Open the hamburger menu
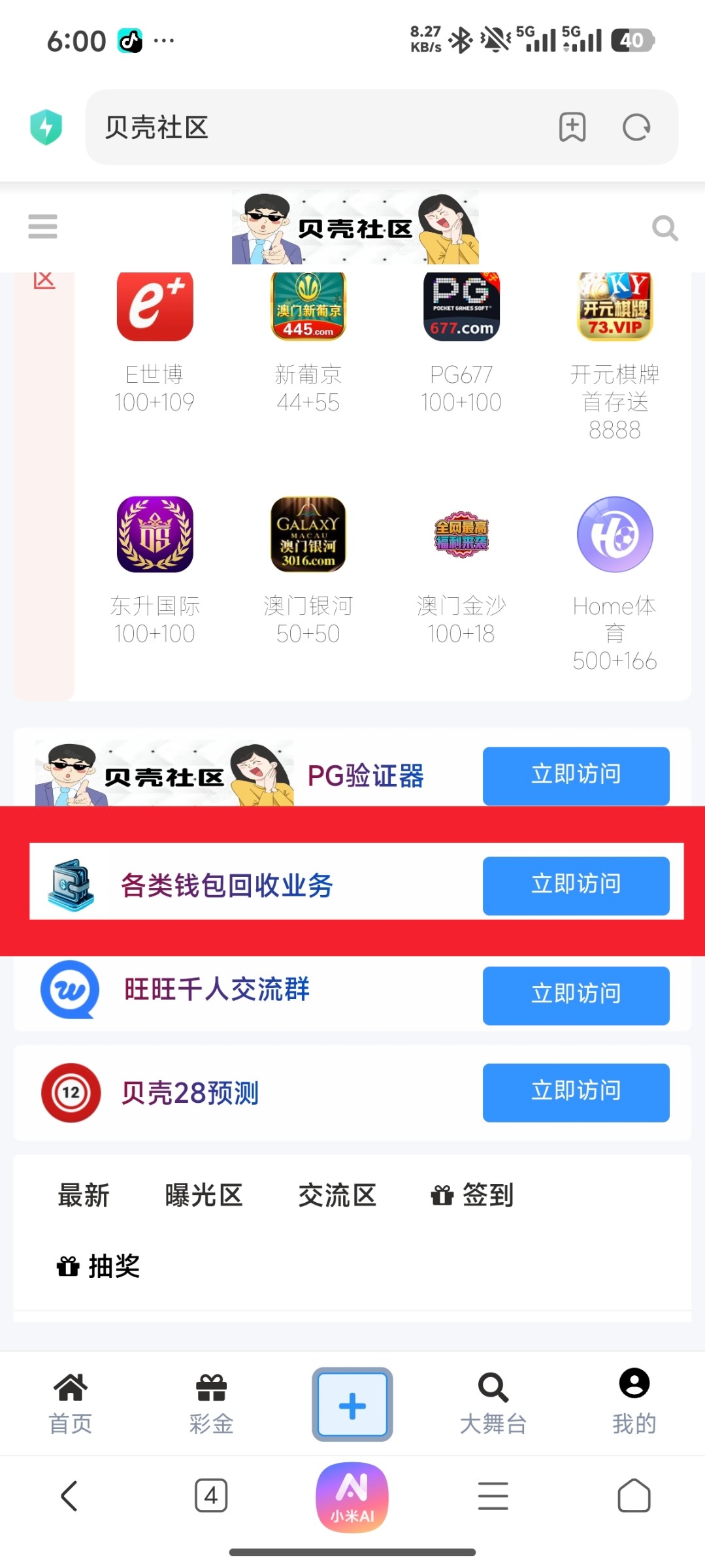Viewport: 705px width, 1568px height. coord(42,227)
